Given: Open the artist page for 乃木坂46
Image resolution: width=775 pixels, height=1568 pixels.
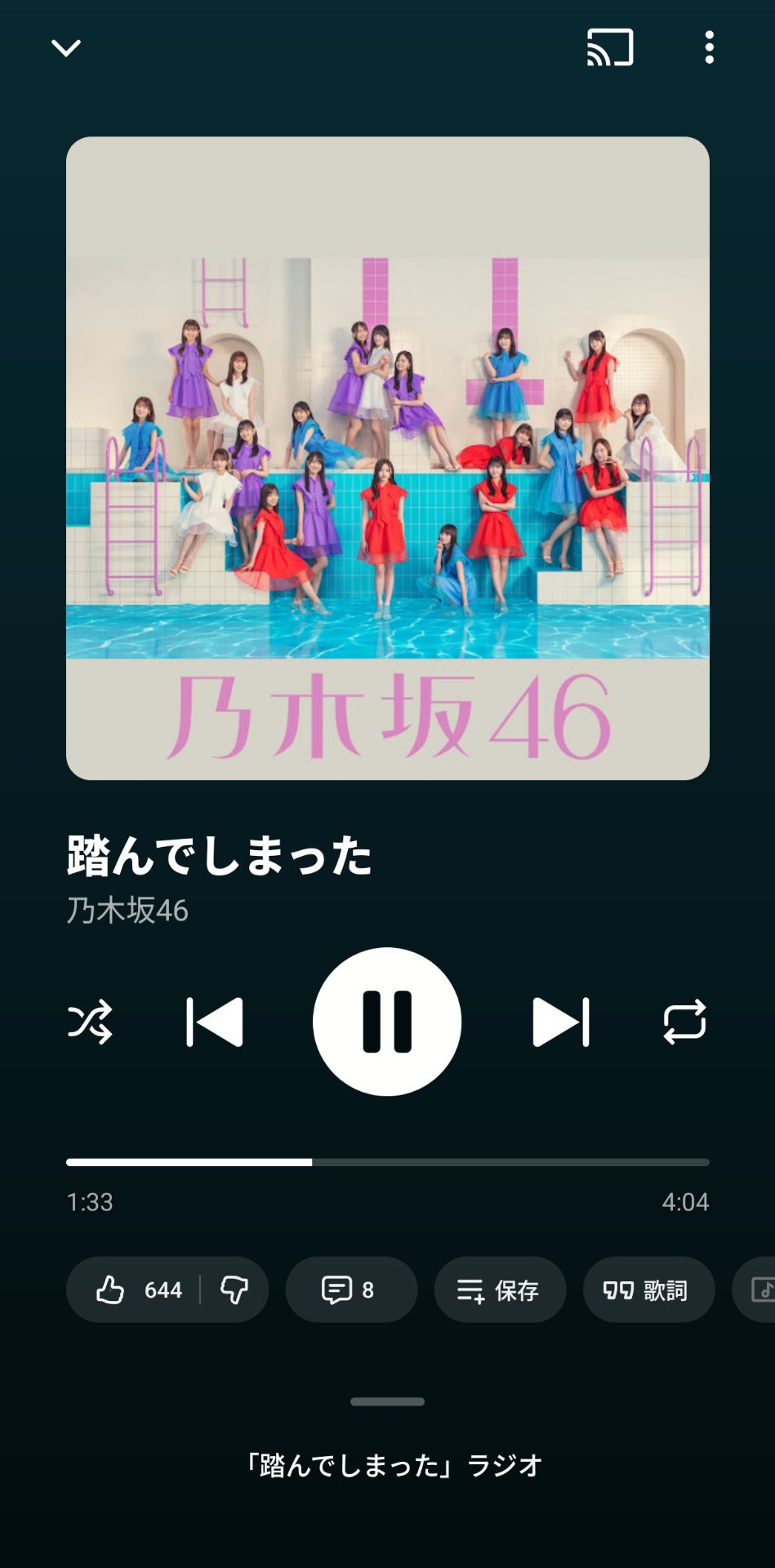Looking at the screenshot, I should pos(127,911).
